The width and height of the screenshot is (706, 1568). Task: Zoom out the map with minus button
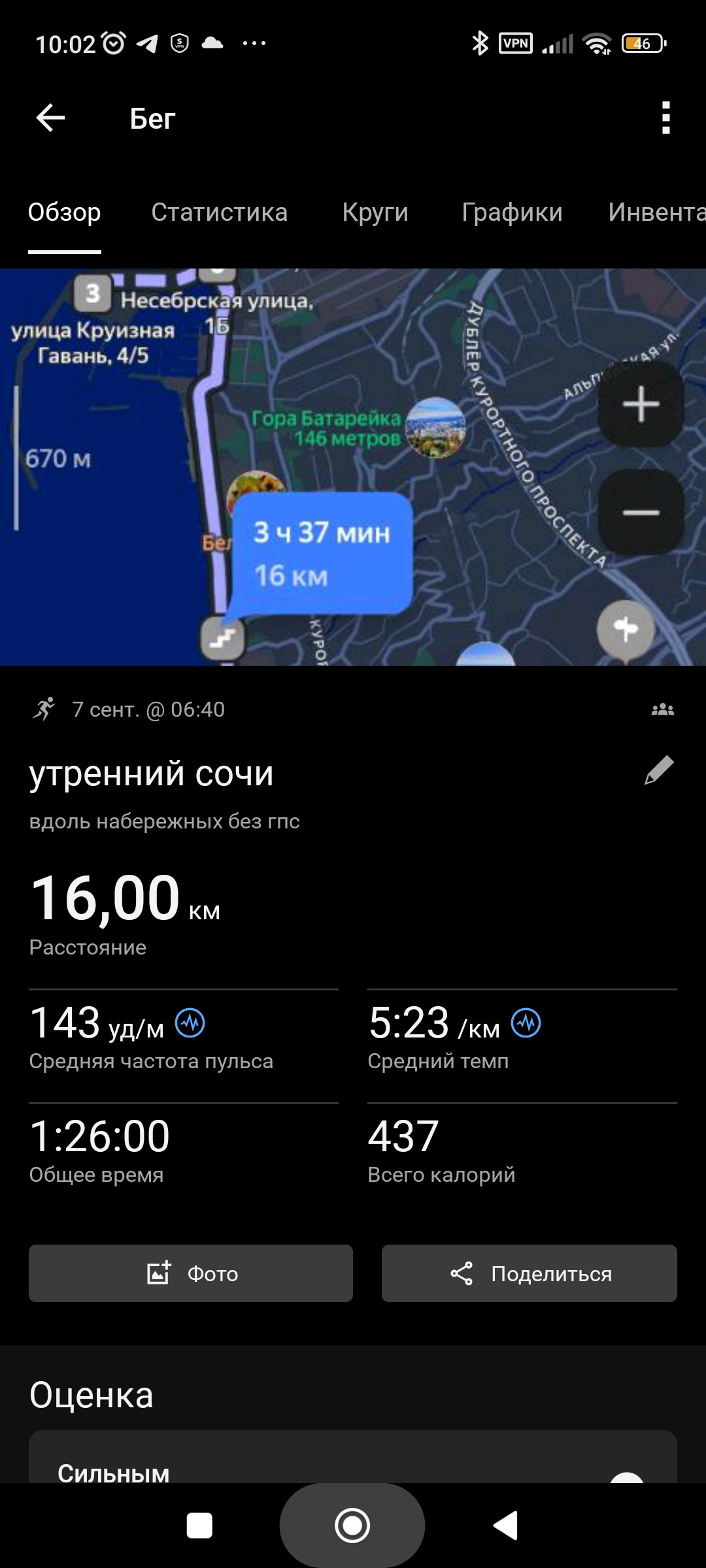pos(641,512)
